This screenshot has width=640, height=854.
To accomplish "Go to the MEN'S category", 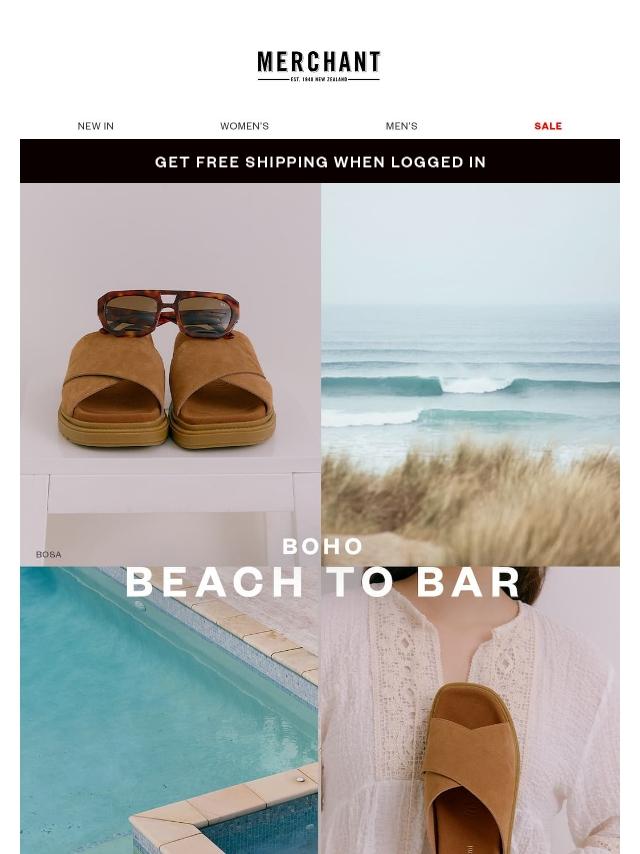I will click(401, 126).
